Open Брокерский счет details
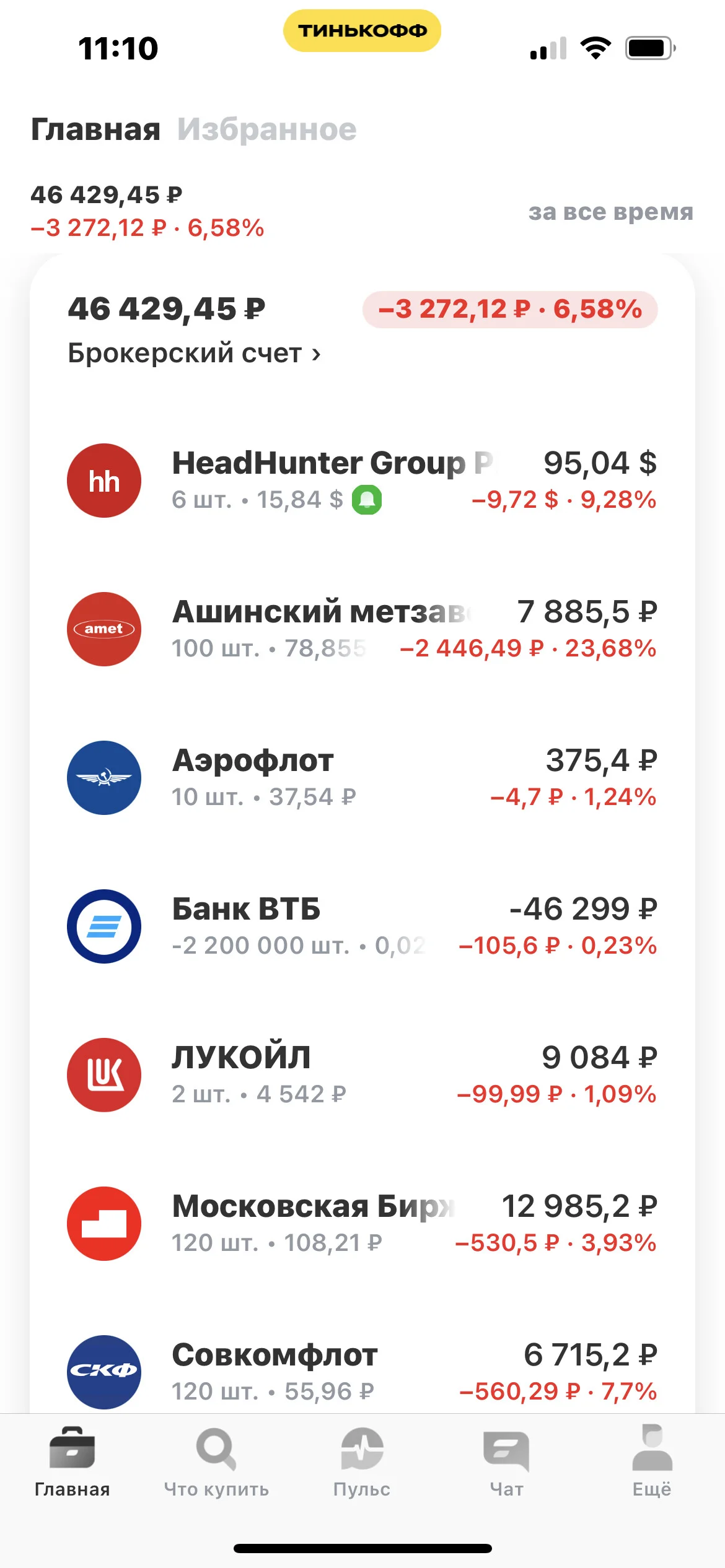725x1568 pixels. 194,353
